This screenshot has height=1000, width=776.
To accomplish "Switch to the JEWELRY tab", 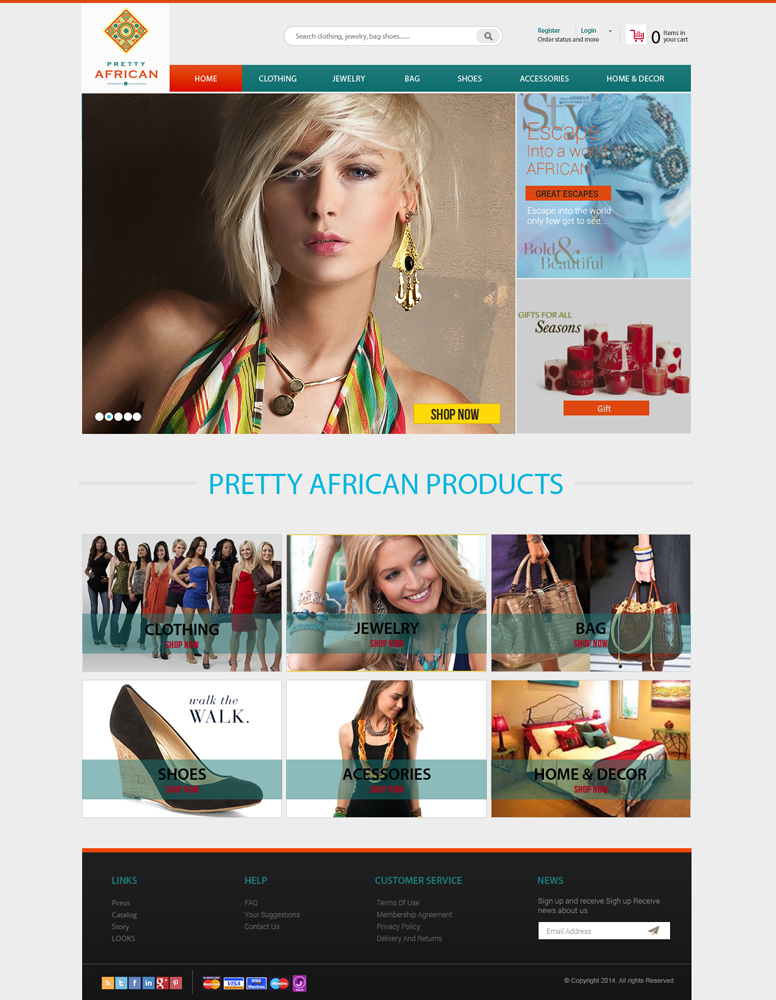I will click(x=348, y=77).
